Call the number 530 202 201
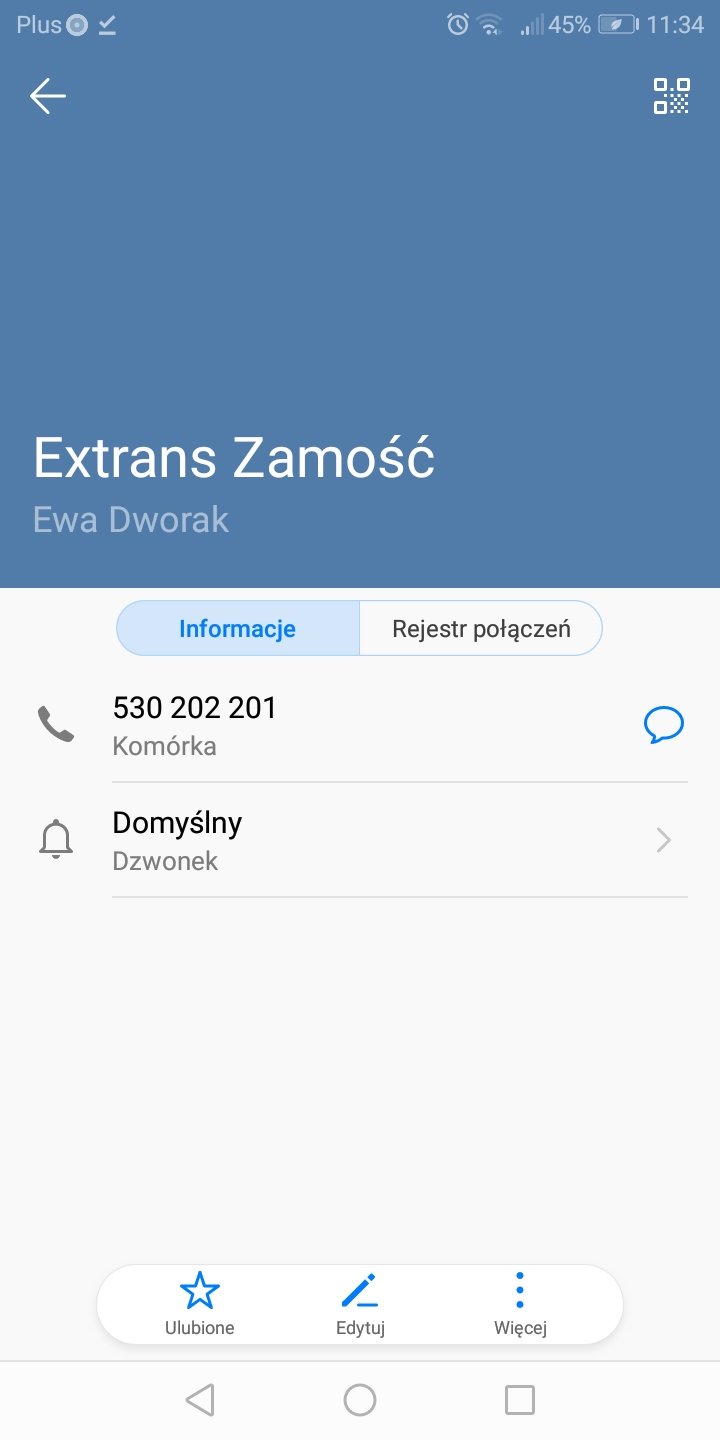 tap(195, 724)
